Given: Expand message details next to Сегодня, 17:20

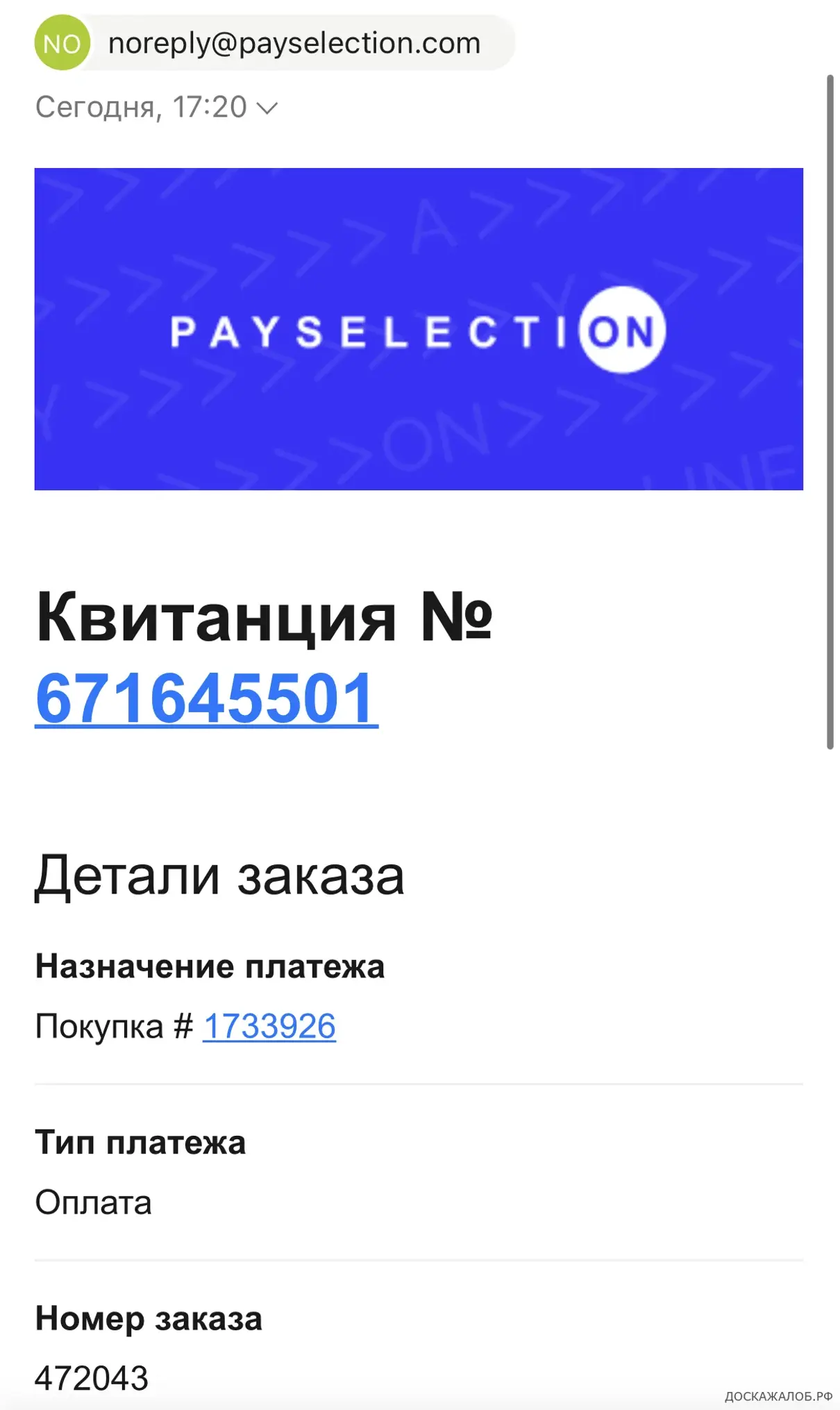Looking at the screenshot, I should point(267,108).
